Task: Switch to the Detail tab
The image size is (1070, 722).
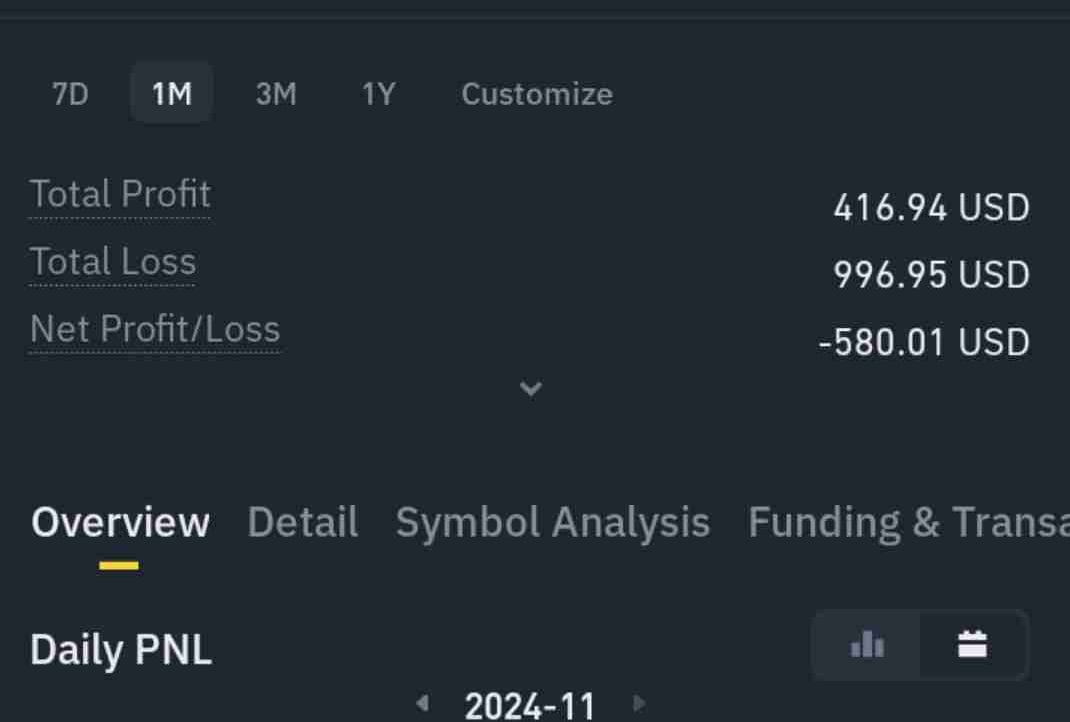Action: tap(302, 523)
